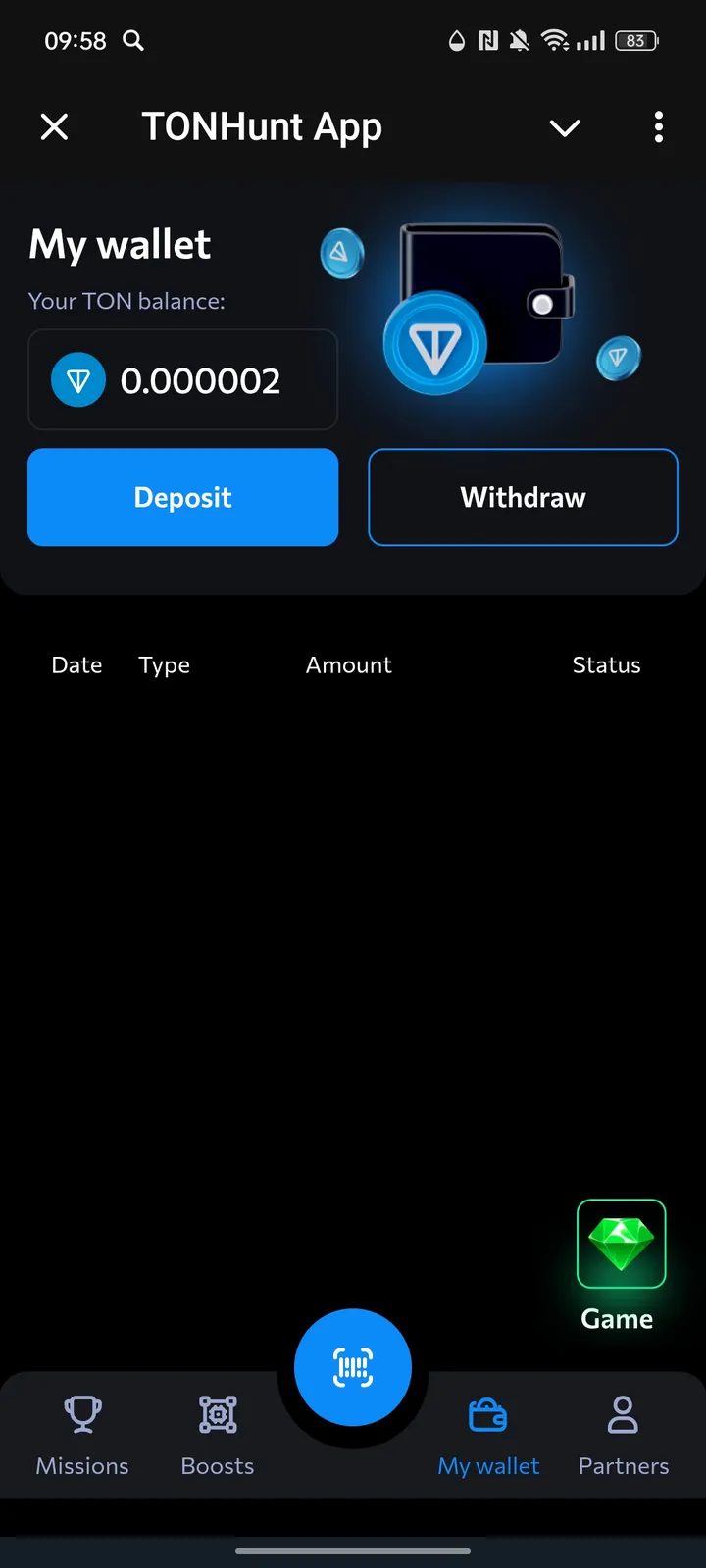This screenshot has width=706, height=1568.
Task: Tap the TON coin icon beside balance
Action: tap(77, 379)
